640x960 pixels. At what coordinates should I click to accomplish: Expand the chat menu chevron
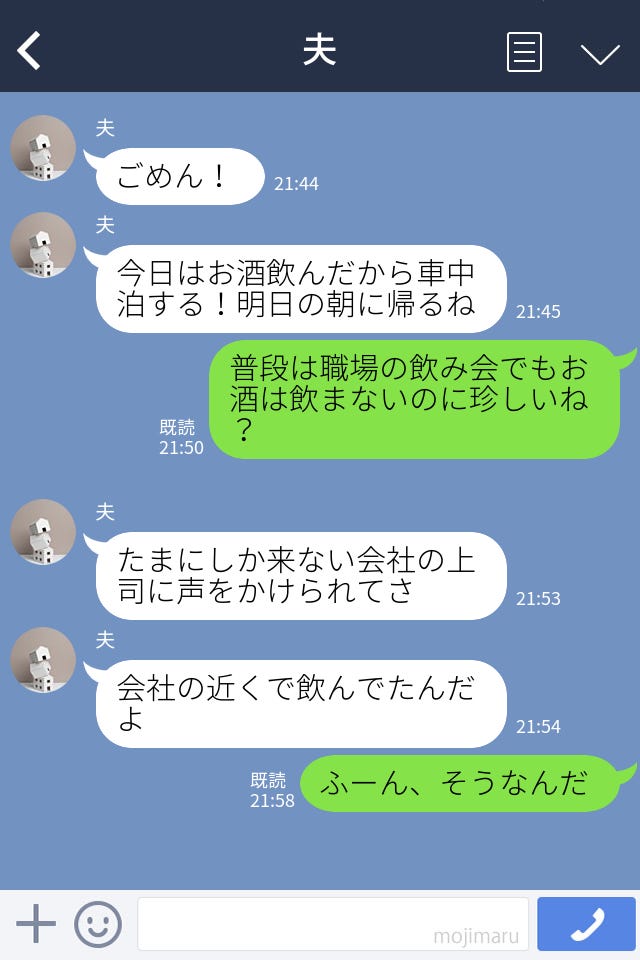[600, 53]
